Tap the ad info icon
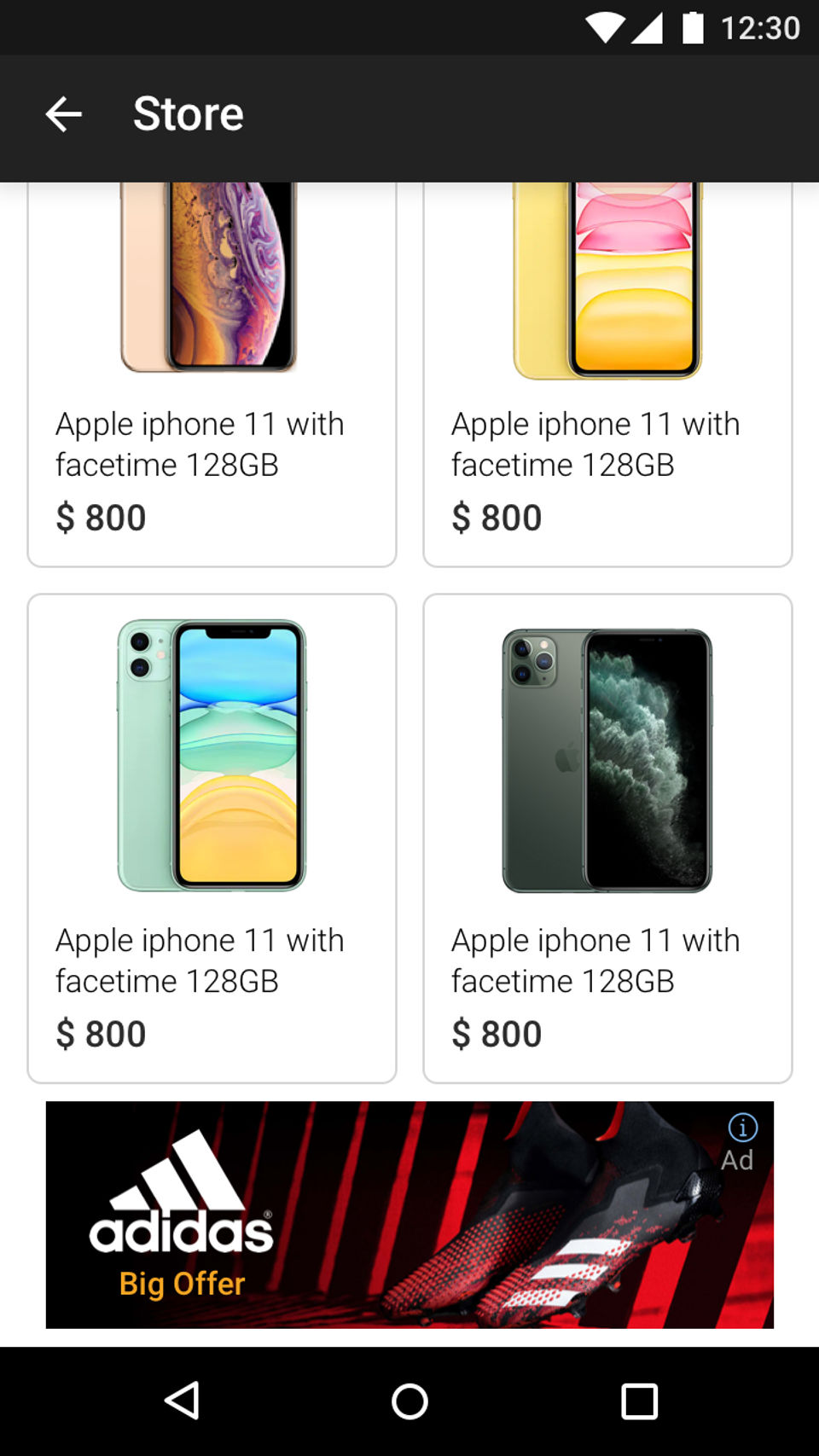 coord(742,1128)
